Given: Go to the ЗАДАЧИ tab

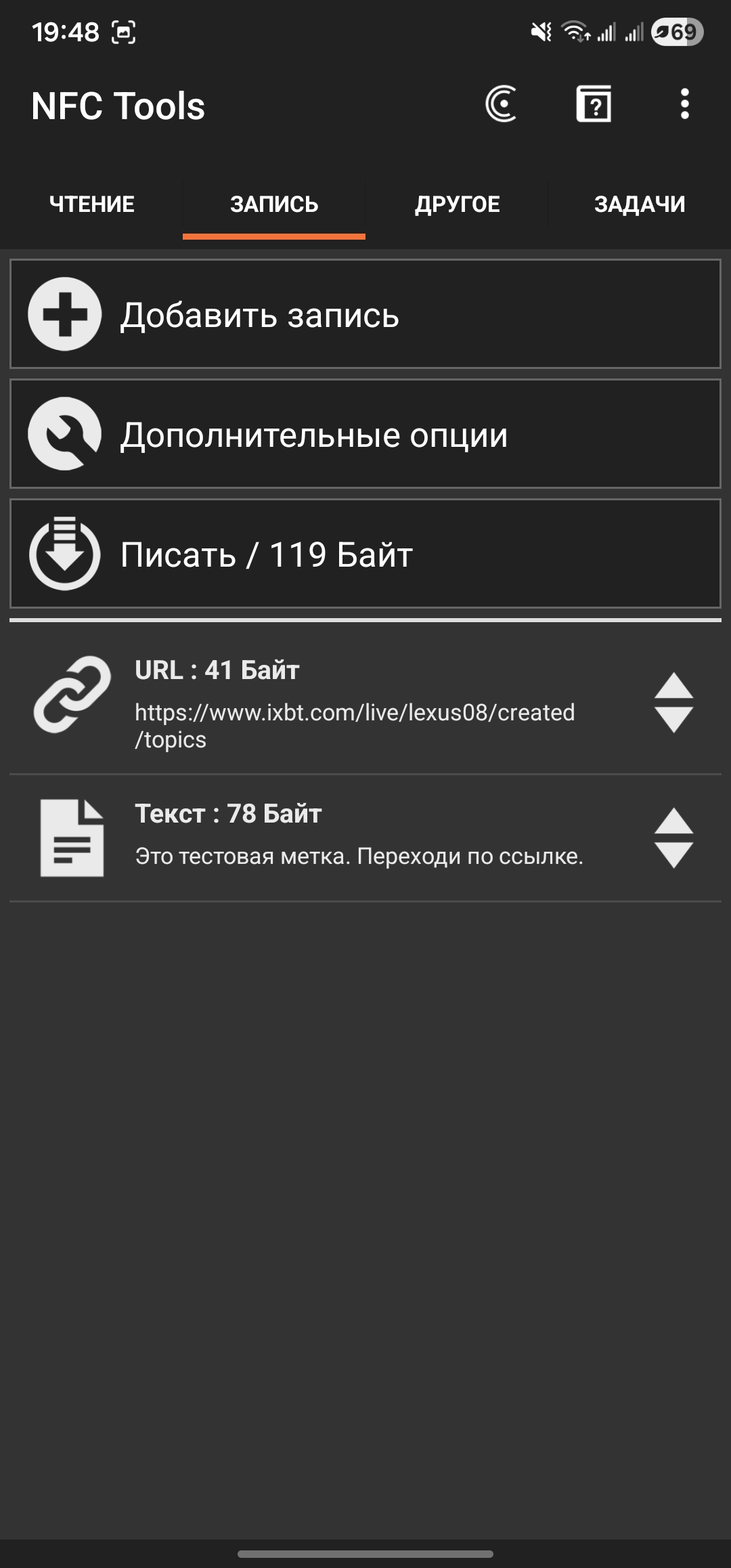Looking at the screenshot, I should pyautogui.click(x=640, y=204).
